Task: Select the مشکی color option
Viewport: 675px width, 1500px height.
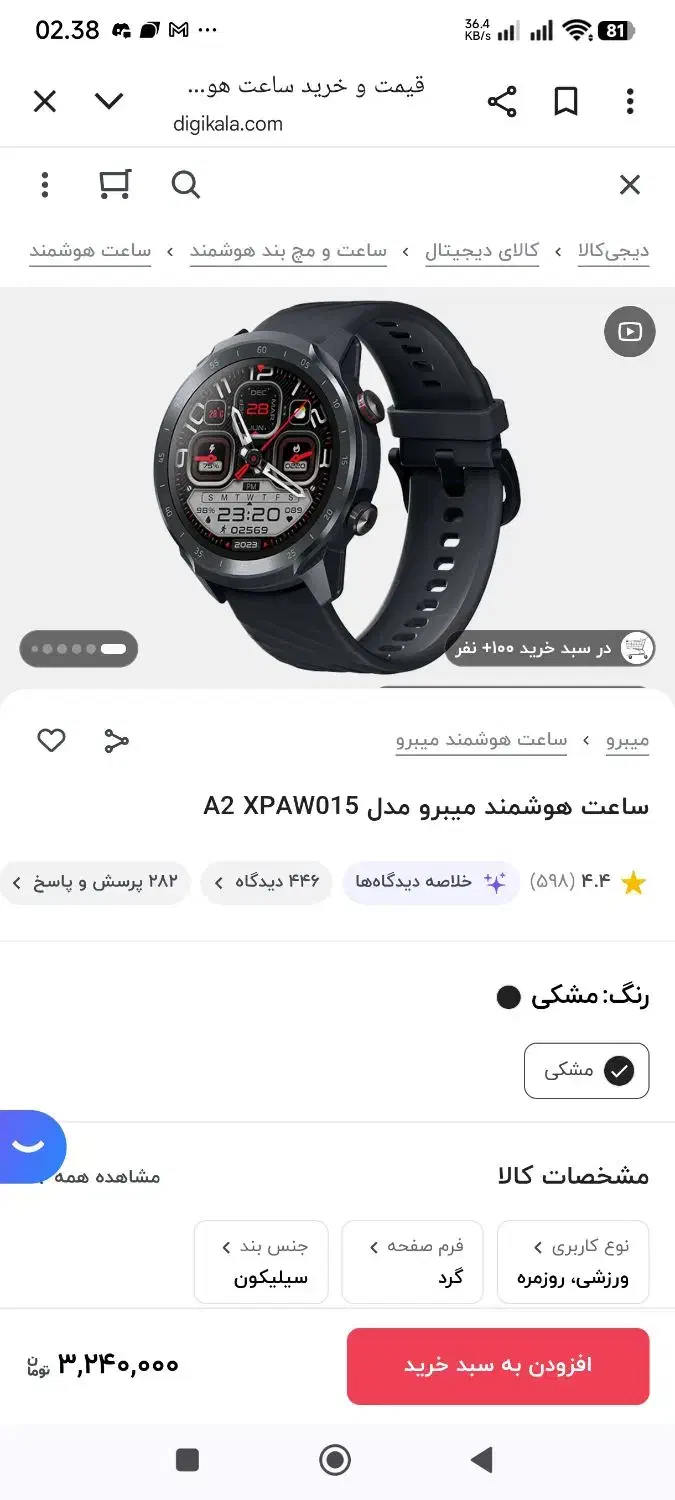Action: pyautogui.click(x=587, y=1071)
